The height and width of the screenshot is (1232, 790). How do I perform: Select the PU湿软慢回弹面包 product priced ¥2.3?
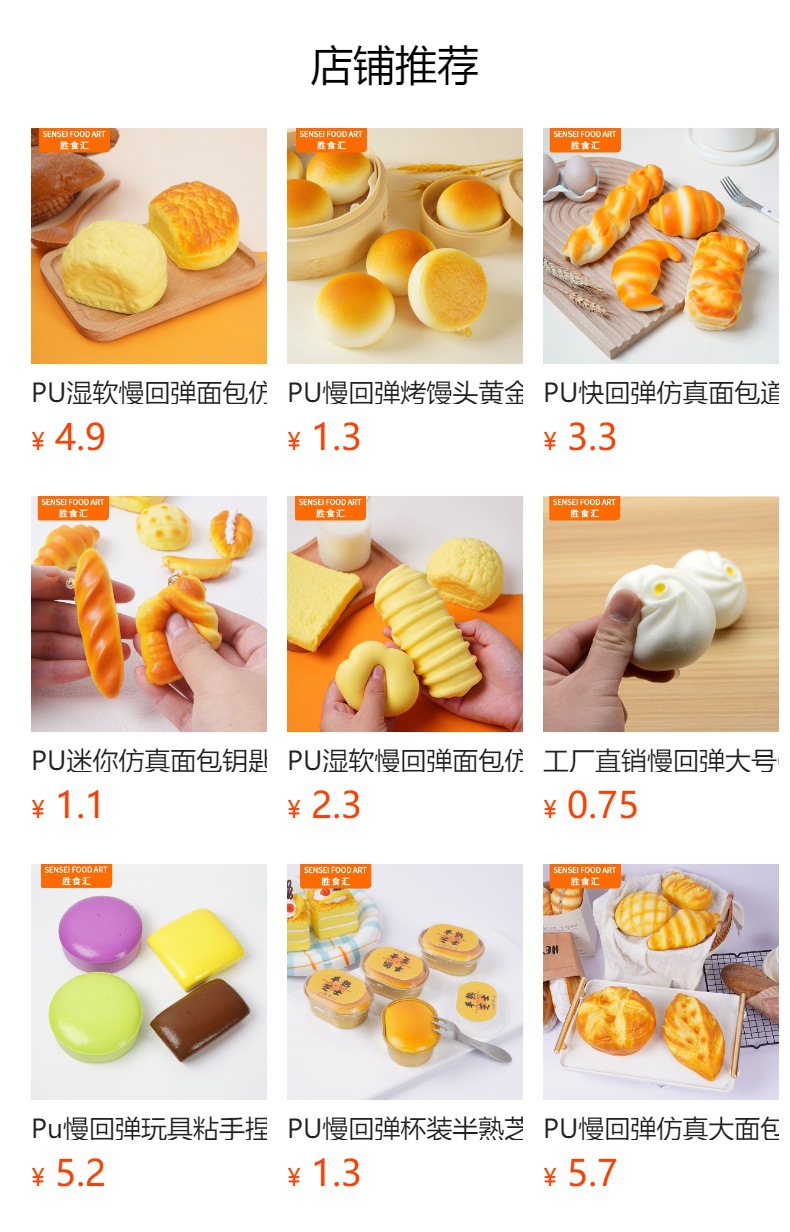tap(405, 660)
